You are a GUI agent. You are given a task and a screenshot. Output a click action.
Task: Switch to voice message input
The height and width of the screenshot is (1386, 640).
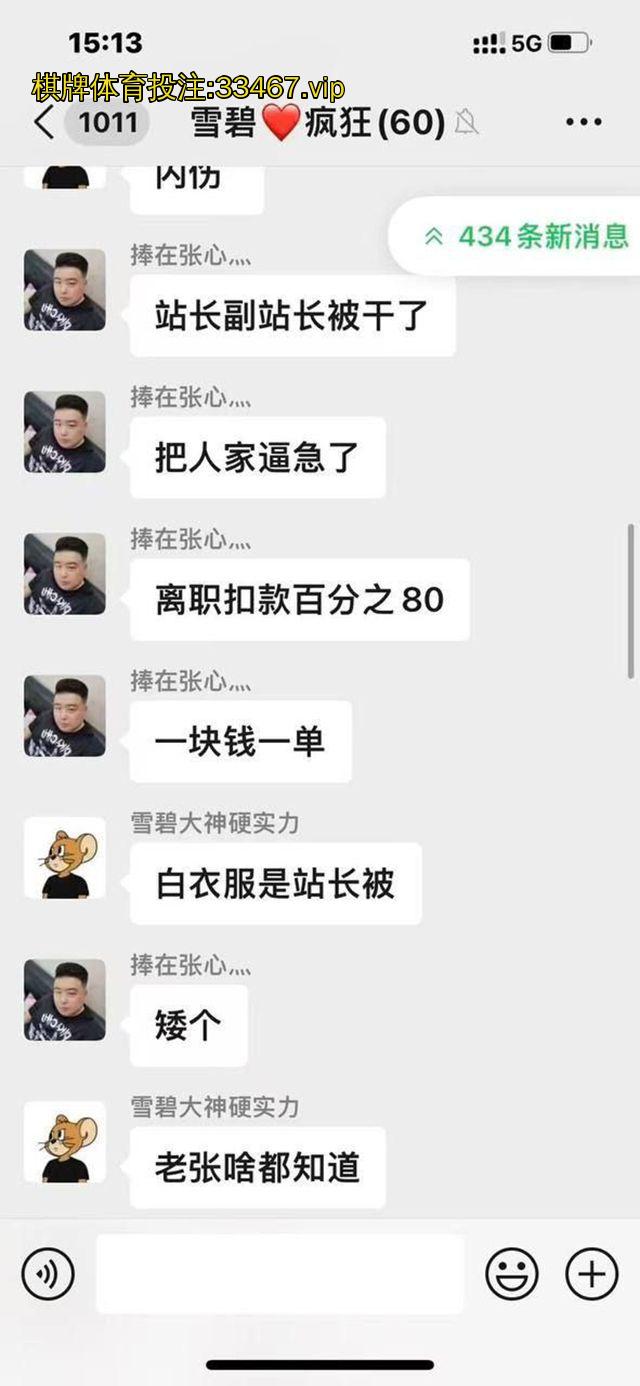coord(48,1275)
